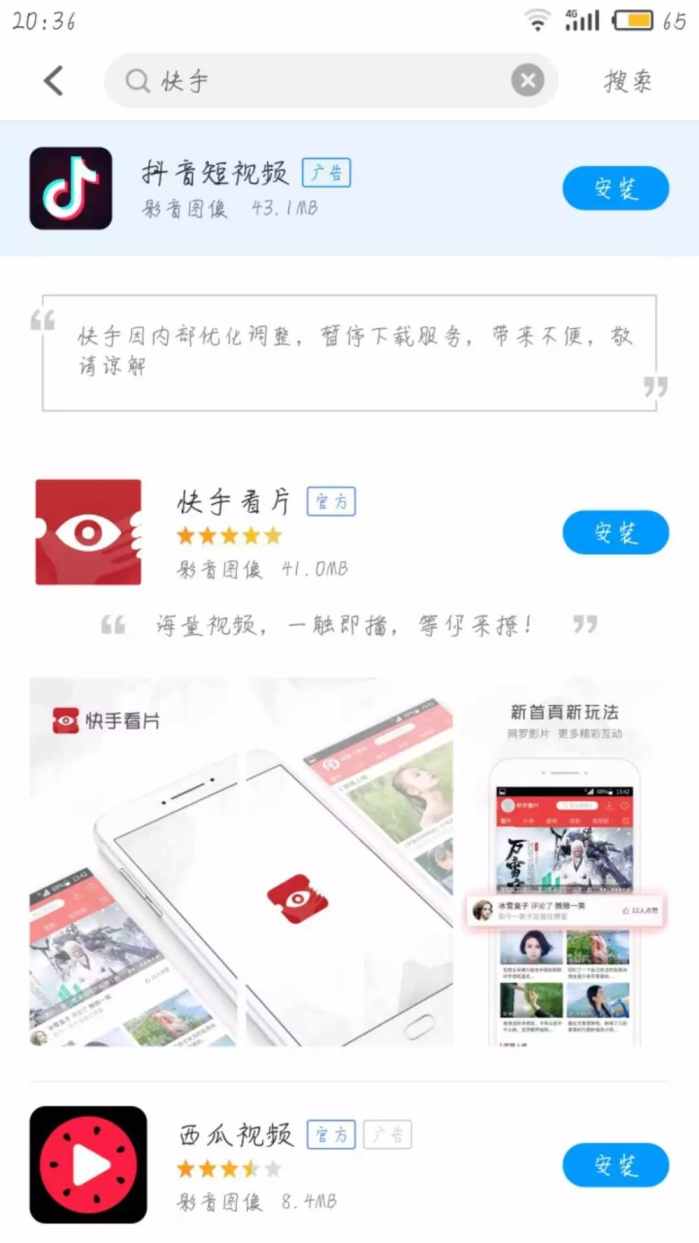Clear the search text with the X
Image resolution: width=699 pixels, height=1243 pixels.
click(528, 81)
